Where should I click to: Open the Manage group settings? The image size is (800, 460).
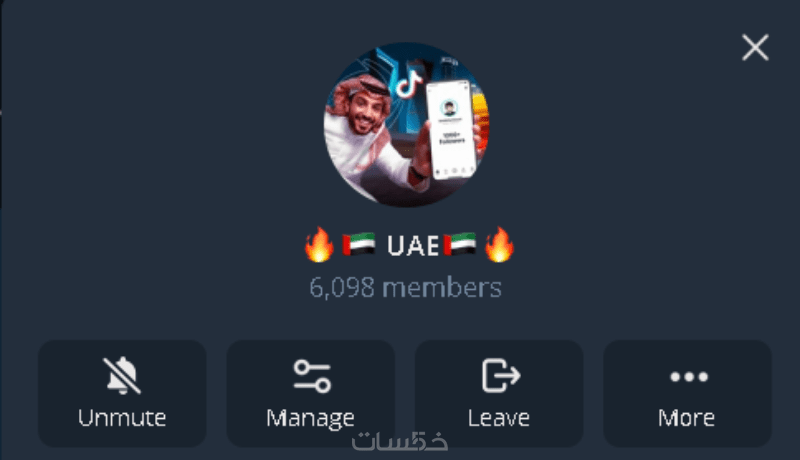[x=310, y=393]
